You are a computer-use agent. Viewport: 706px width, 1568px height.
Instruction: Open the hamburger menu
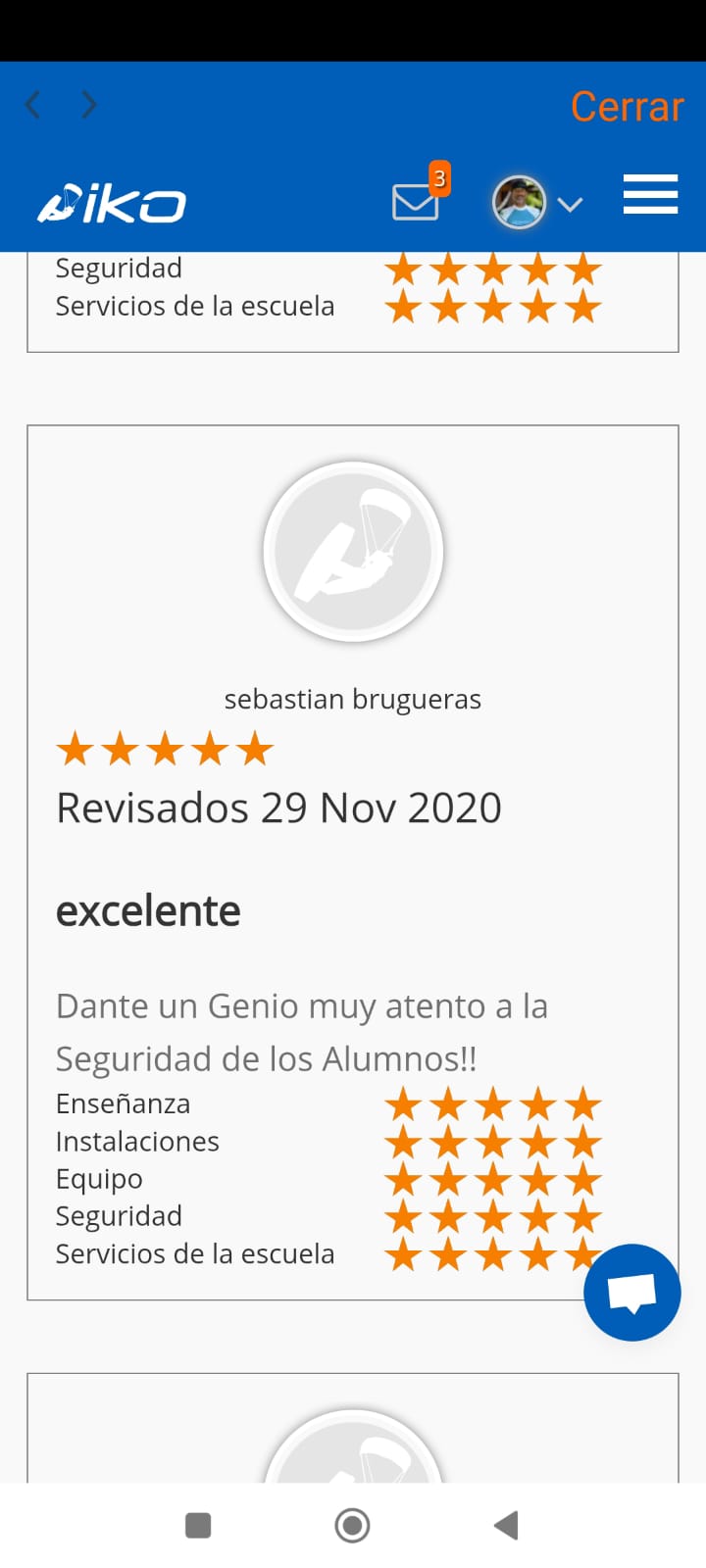tap(650, 194)
